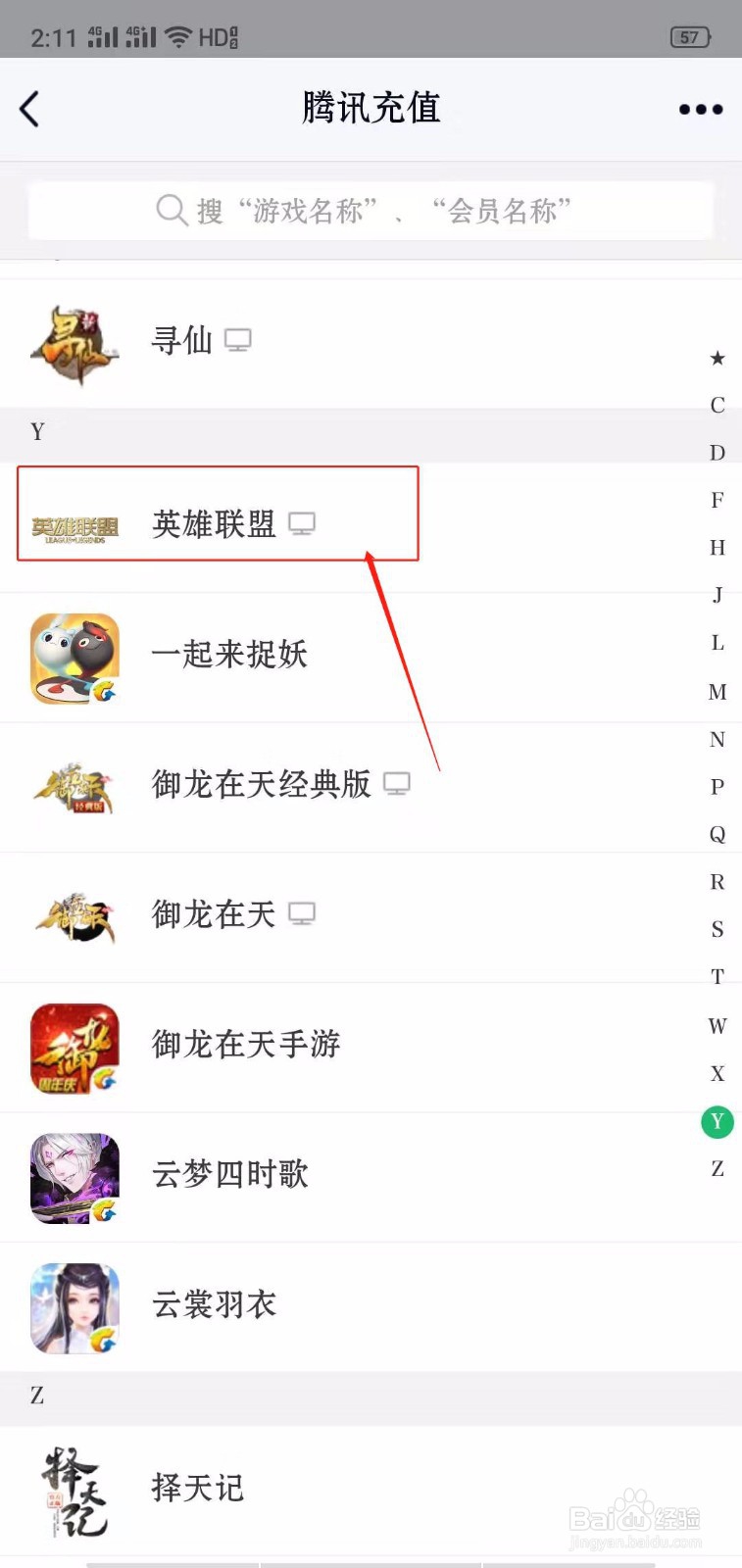Jump to letter S in alphabet index
Image resolution: width=742 pixels, height=1568 pixels.
[717, 929]
